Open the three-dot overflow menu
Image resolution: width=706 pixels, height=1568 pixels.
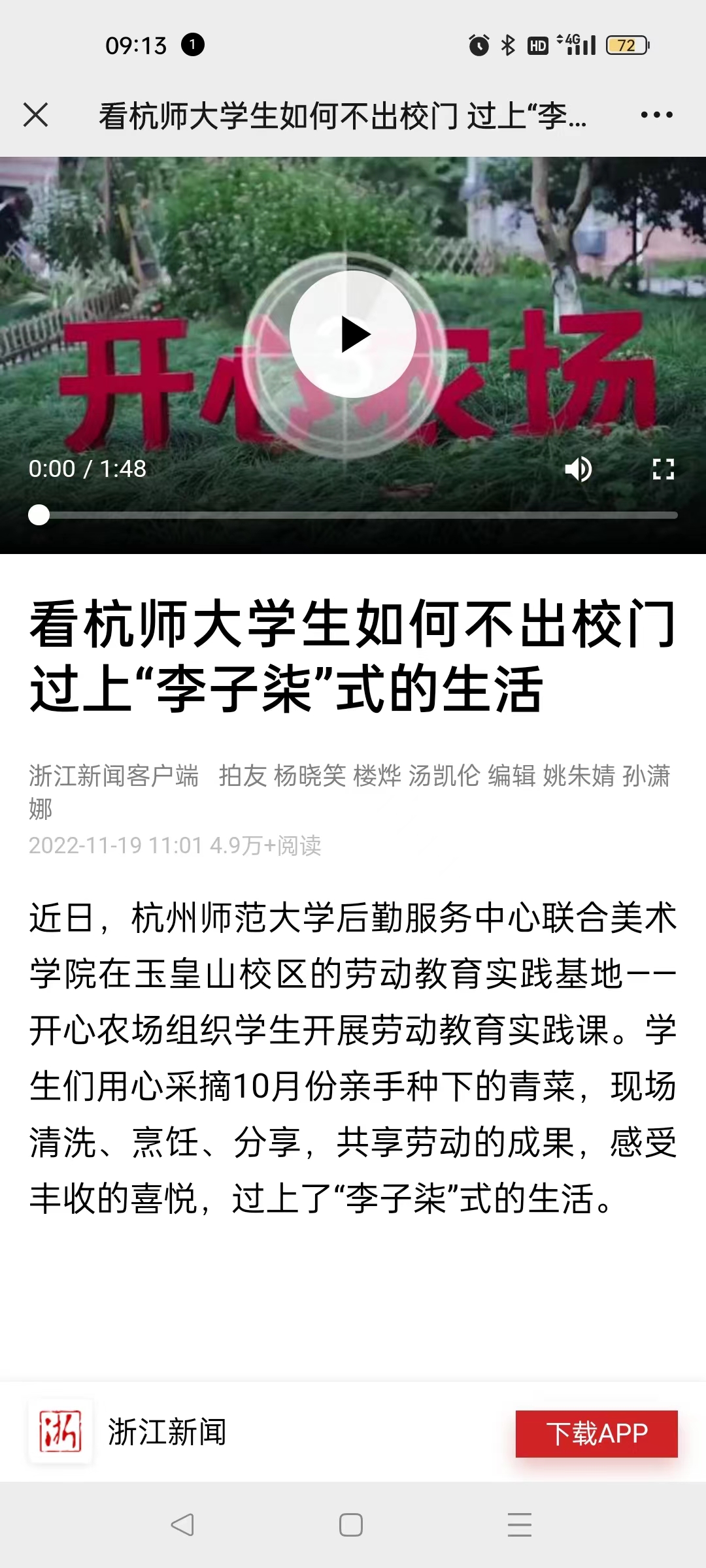pos(656,115)
